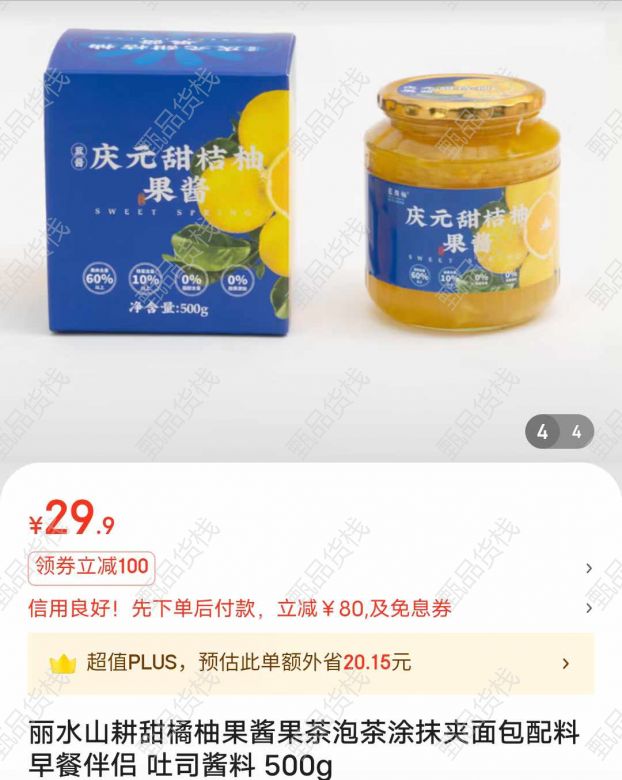Open the 超值PLUS savings banner

click(310, 663)
